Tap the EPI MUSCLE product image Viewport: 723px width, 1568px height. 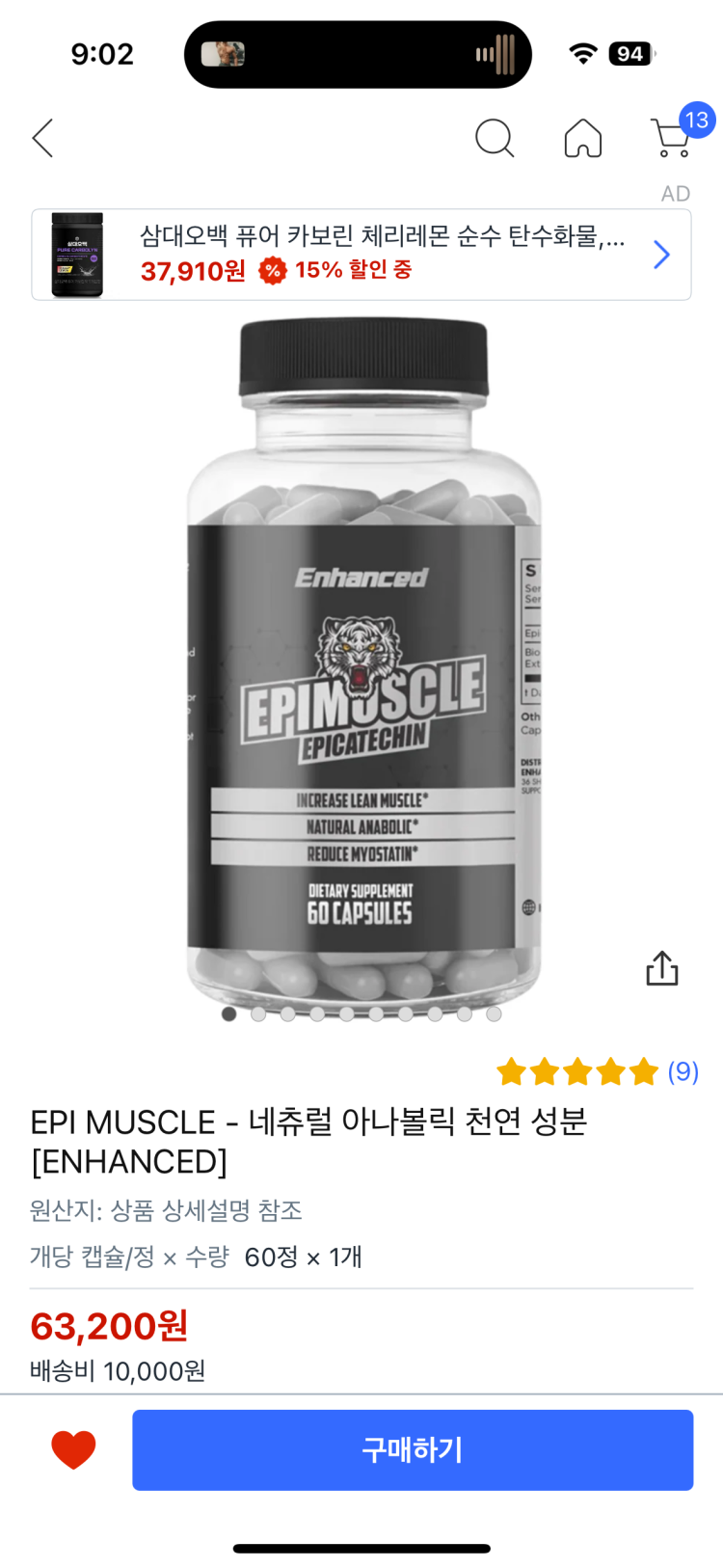tap(361, 665)
